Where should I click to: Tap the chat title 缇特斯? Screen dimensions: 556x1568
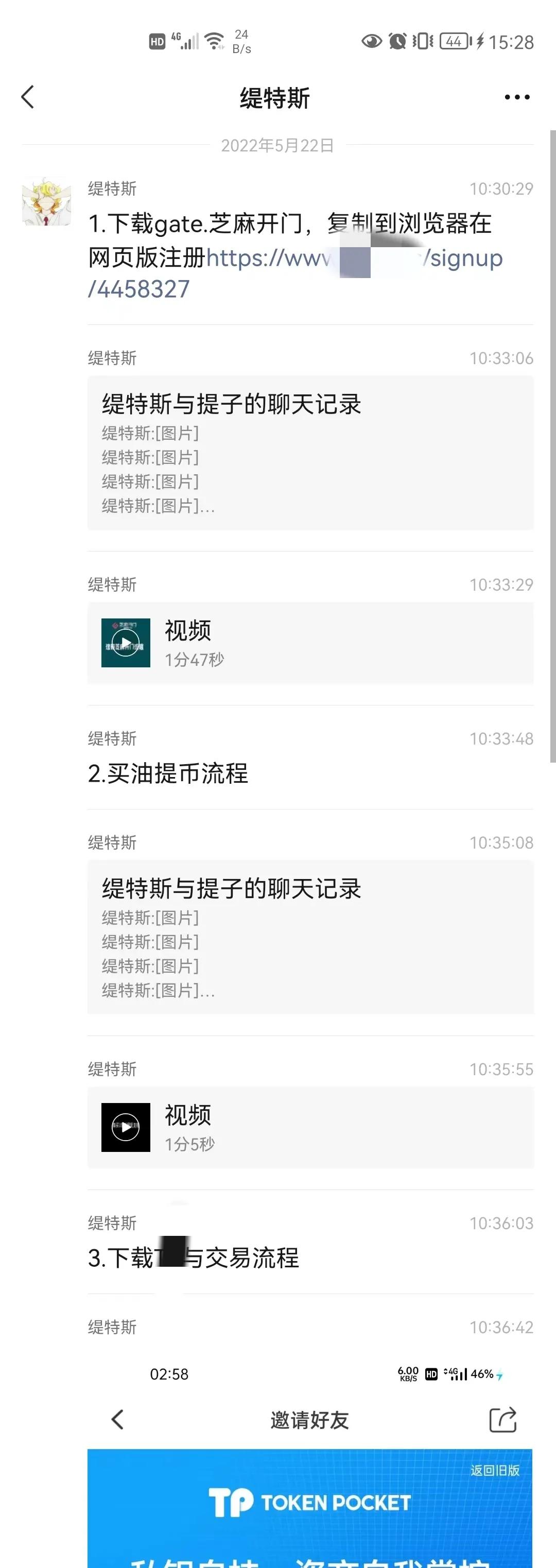tap(275, 98)
